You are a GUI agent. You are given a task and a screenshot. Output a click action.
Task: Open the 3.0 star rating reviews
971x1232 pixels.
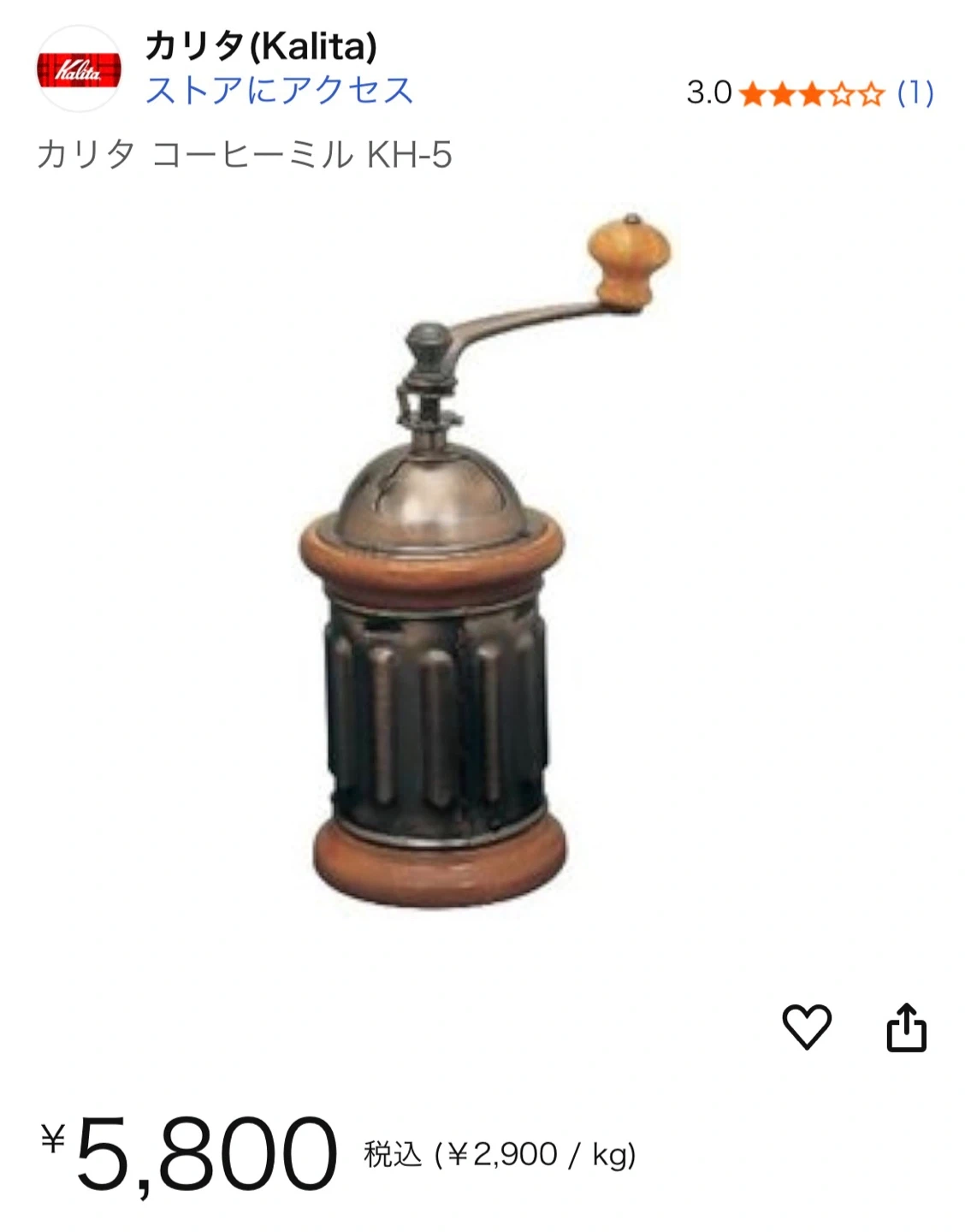point(809,93)
